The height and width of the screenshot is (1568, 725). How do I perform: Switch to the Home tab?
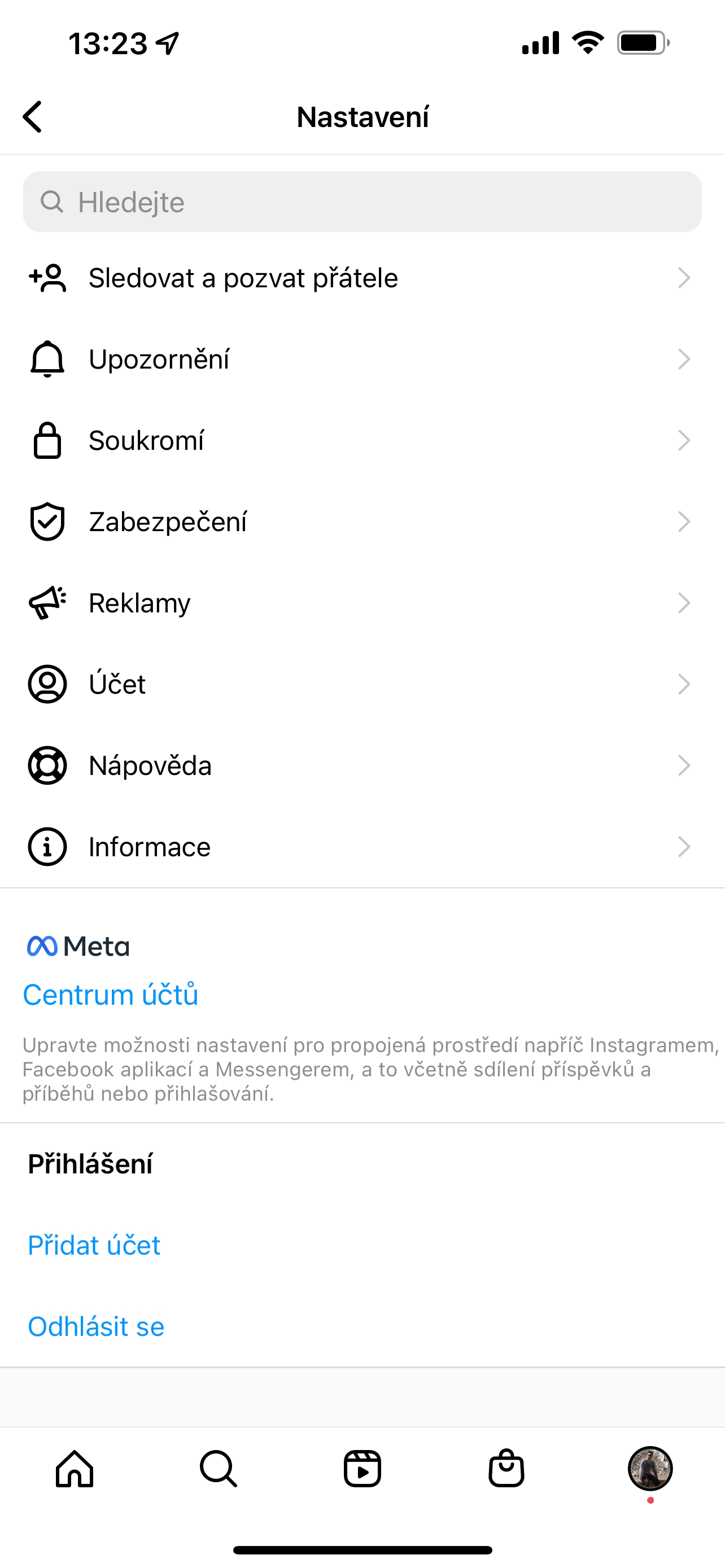click(x=75, y=1469)
